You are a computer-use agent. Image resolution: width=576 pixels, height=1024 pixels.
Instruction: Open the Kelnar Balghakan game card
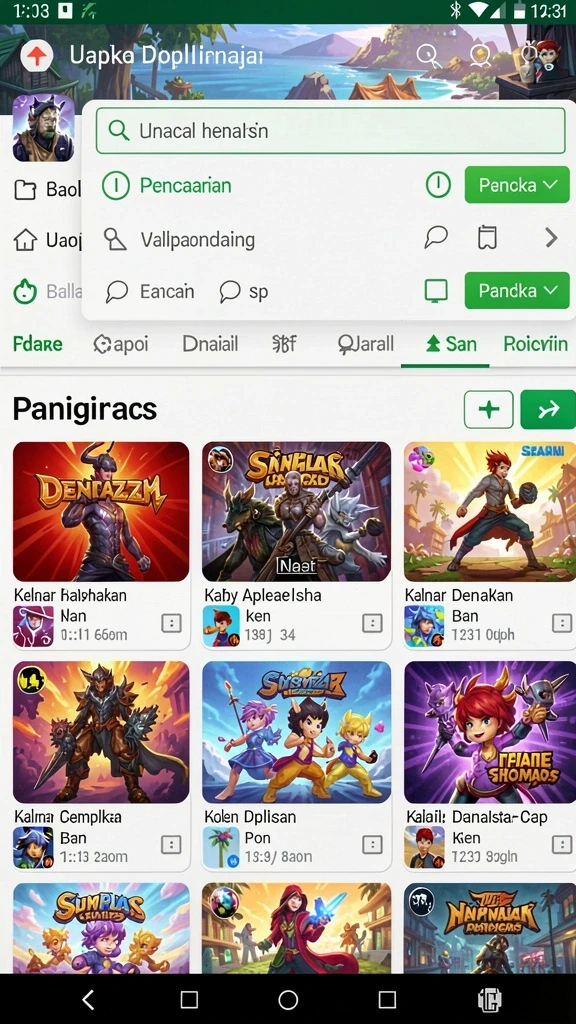[x=101, y=545]
